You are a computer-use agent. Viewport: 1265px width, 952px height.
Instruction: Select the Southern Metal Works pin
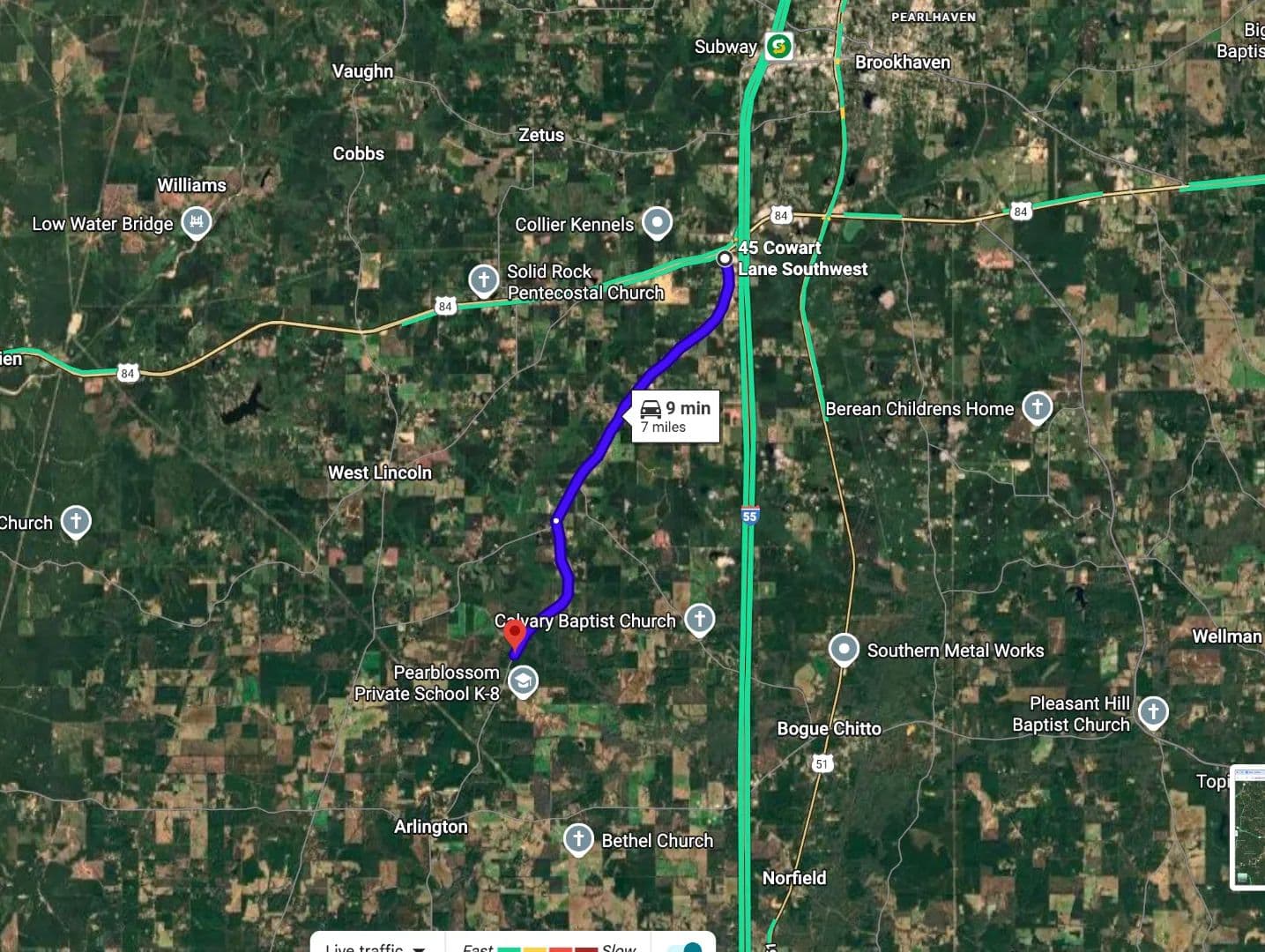[844, 650]
